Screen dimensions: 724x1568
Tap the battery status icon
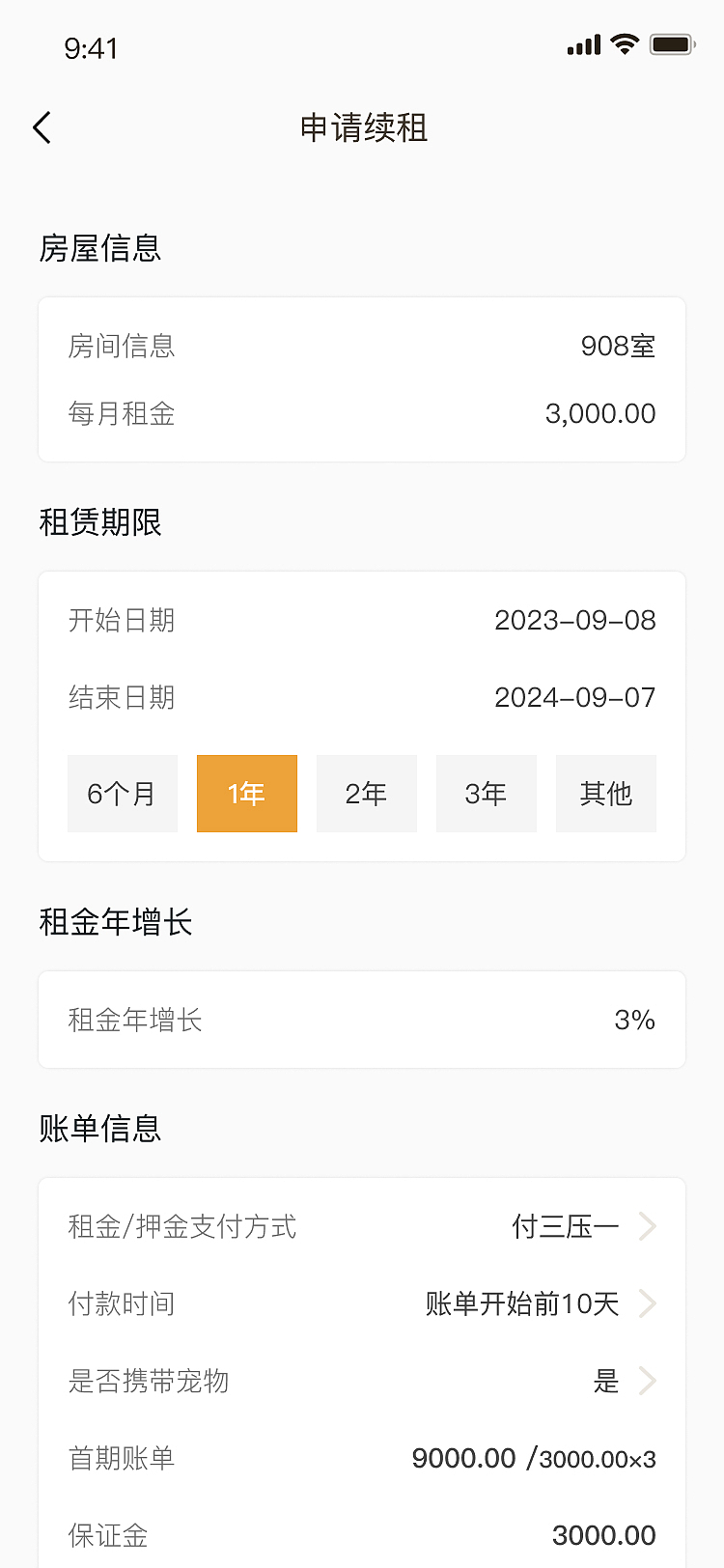(675, 43)
